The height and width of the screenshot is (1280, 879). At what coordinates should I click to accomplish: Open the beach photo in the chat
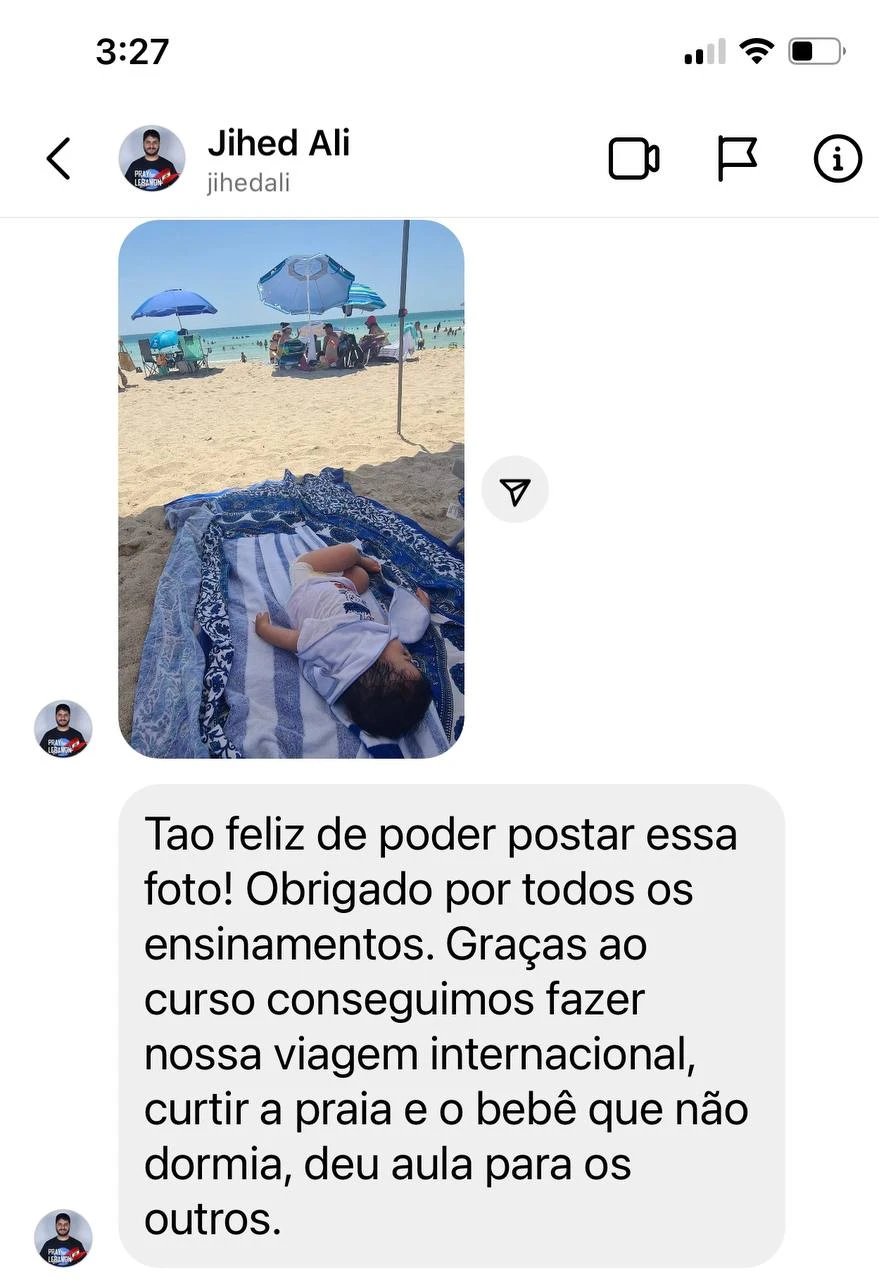click(x=291, y=488)
